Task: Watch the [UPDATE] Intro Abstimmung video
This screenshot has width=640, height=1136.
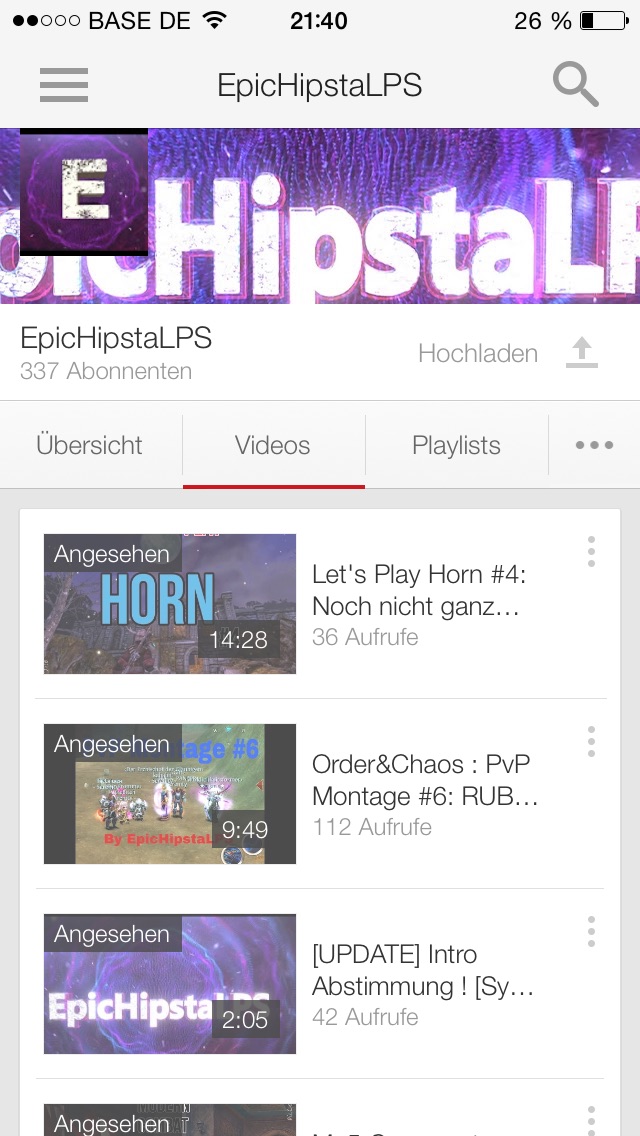Action: tap(170, 984)
